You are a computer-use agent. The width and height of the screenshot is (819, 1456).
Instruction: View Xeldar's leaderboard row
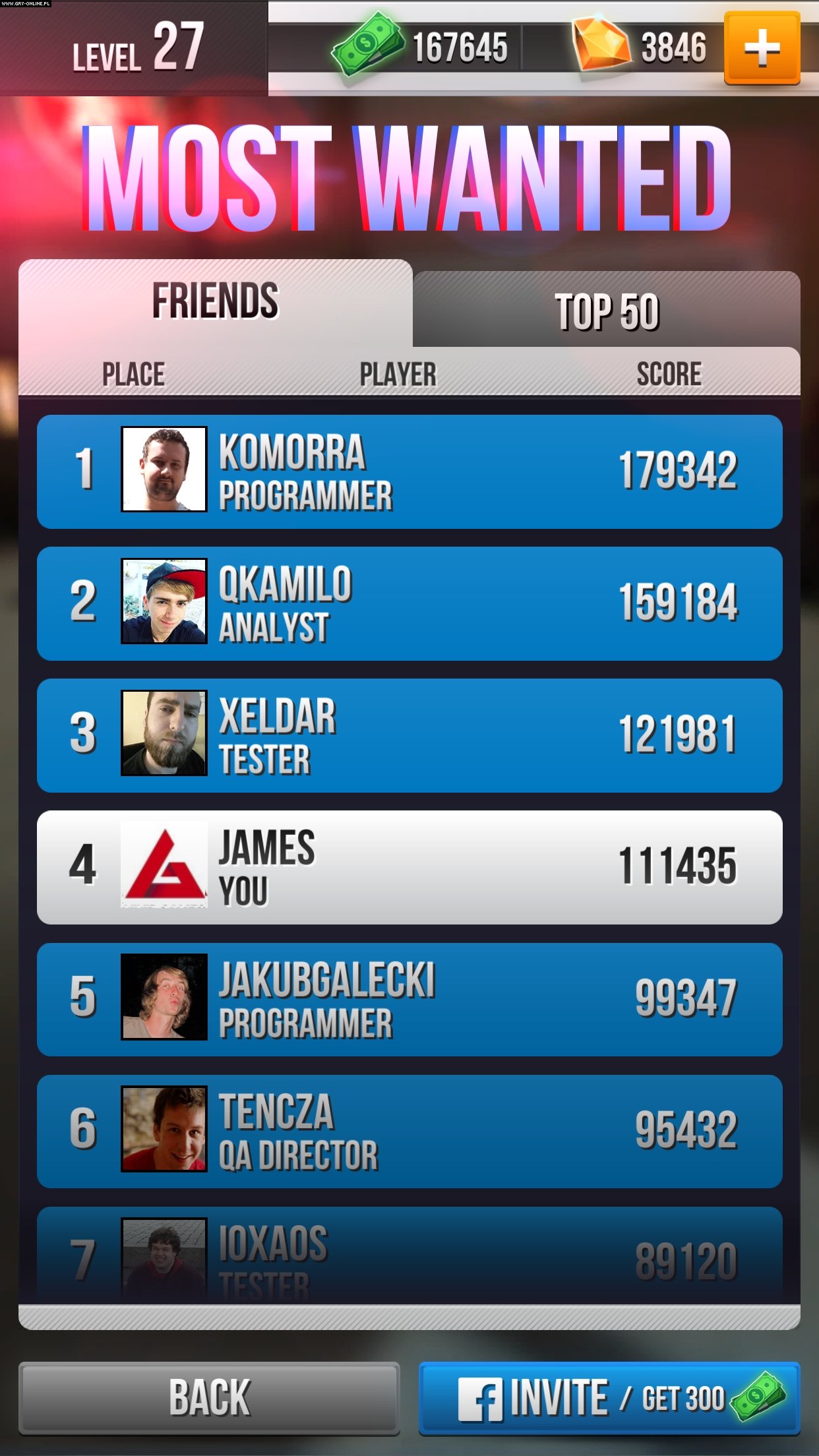(409, 735)
